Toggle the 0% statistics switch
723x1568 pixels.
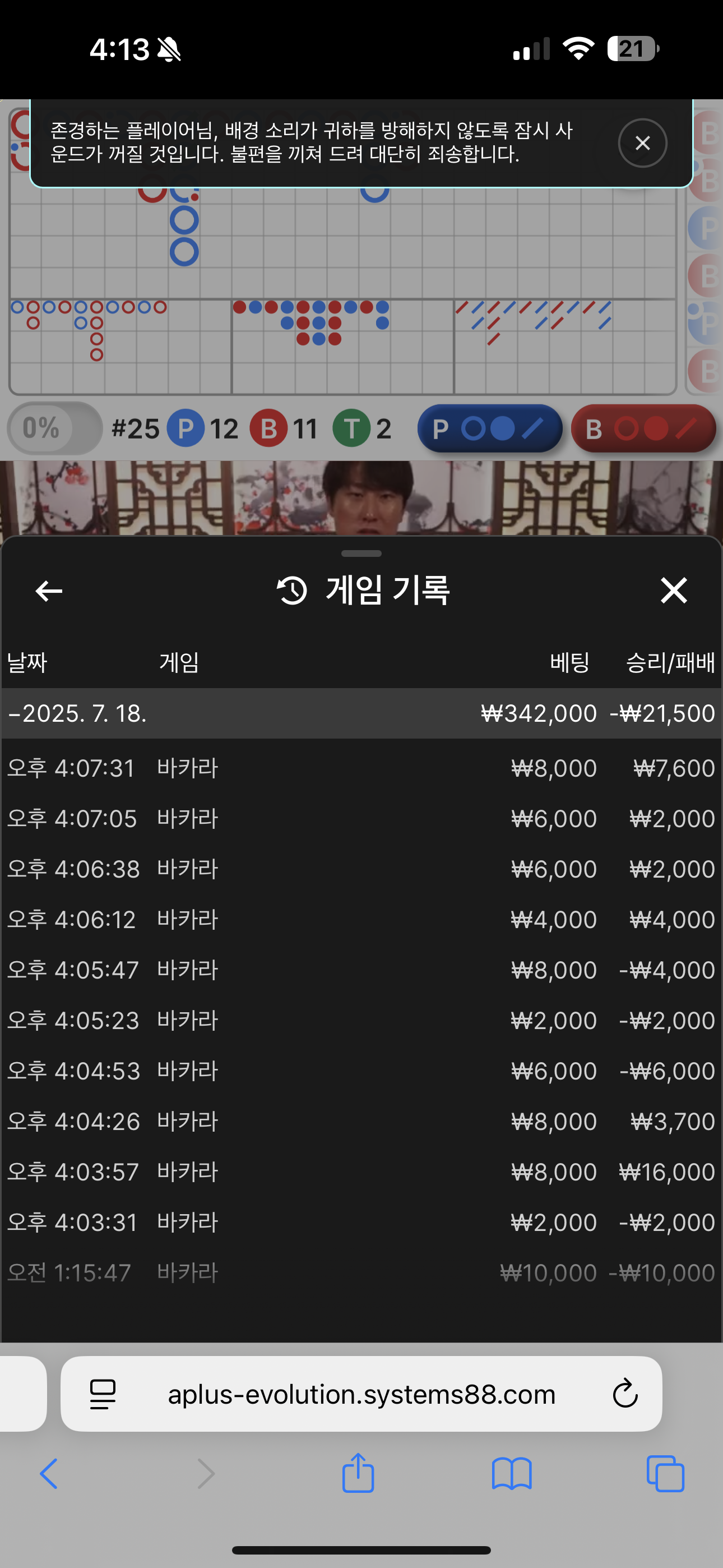click(54, 428)
